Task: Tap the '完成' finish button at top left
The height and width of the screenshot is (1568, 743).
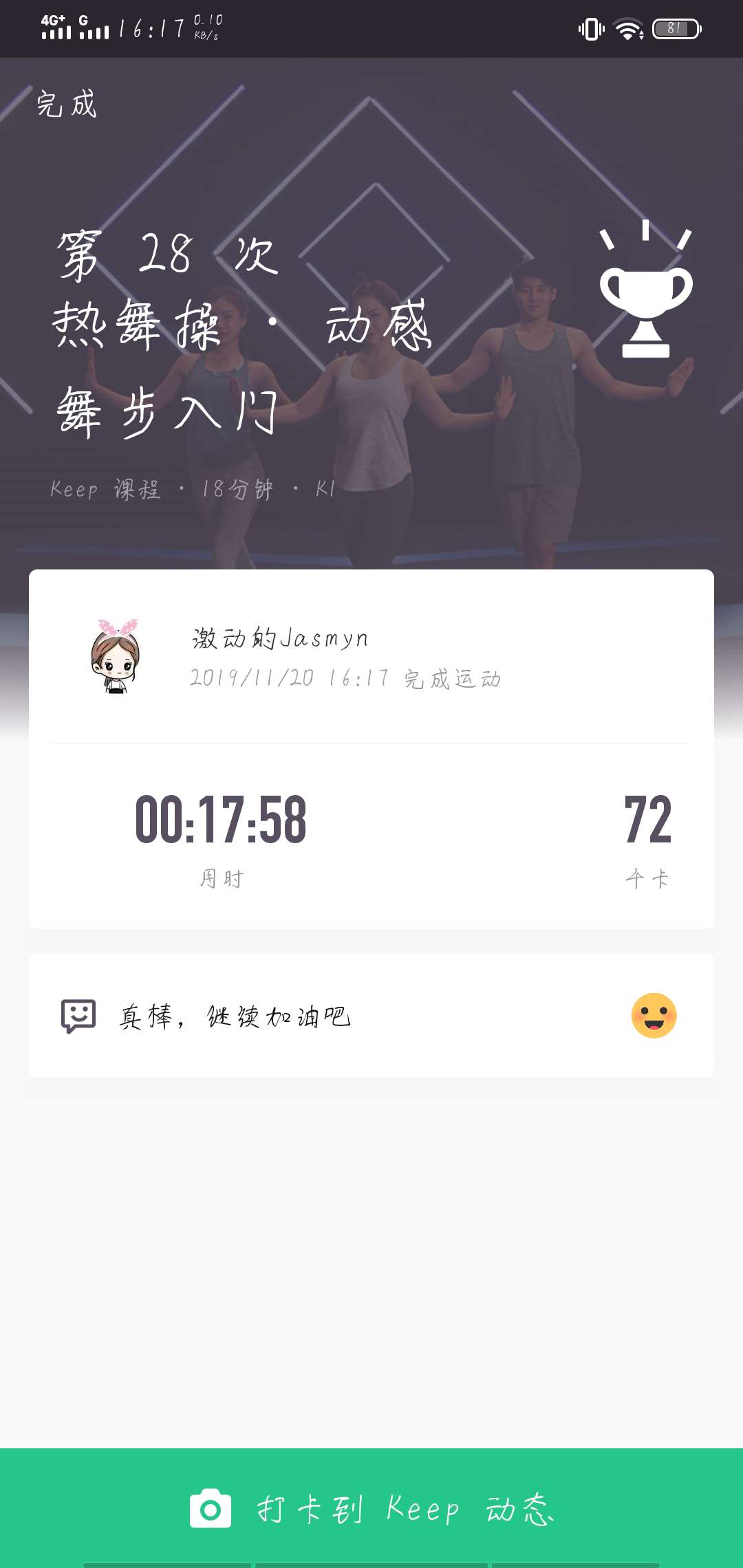Action: click(65, 105)
